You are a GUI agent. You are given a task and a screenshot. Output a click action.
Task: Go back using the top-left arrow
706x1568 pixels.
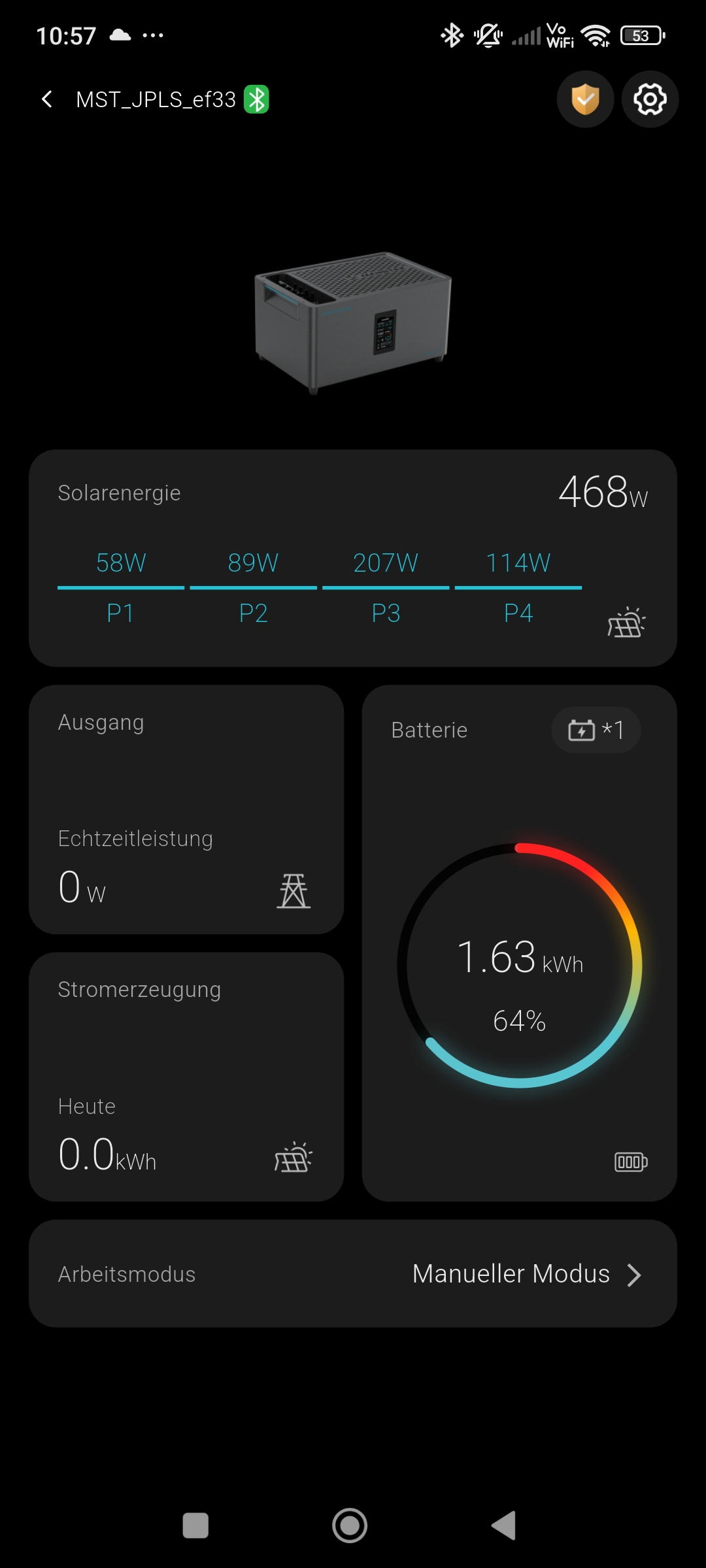(47, 99)
